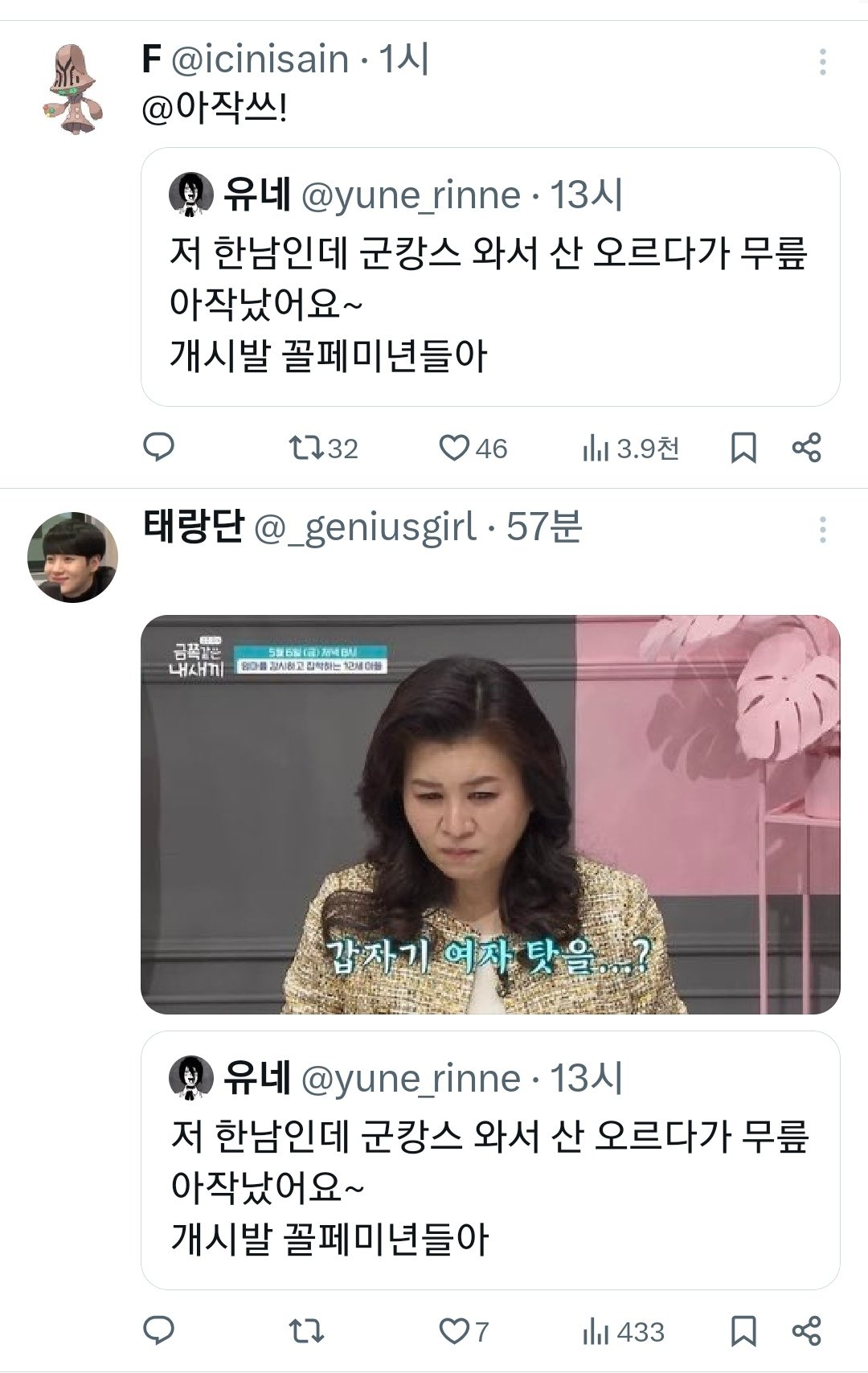
Task: View analytics showing 433 views
Action: [623, 1333]
